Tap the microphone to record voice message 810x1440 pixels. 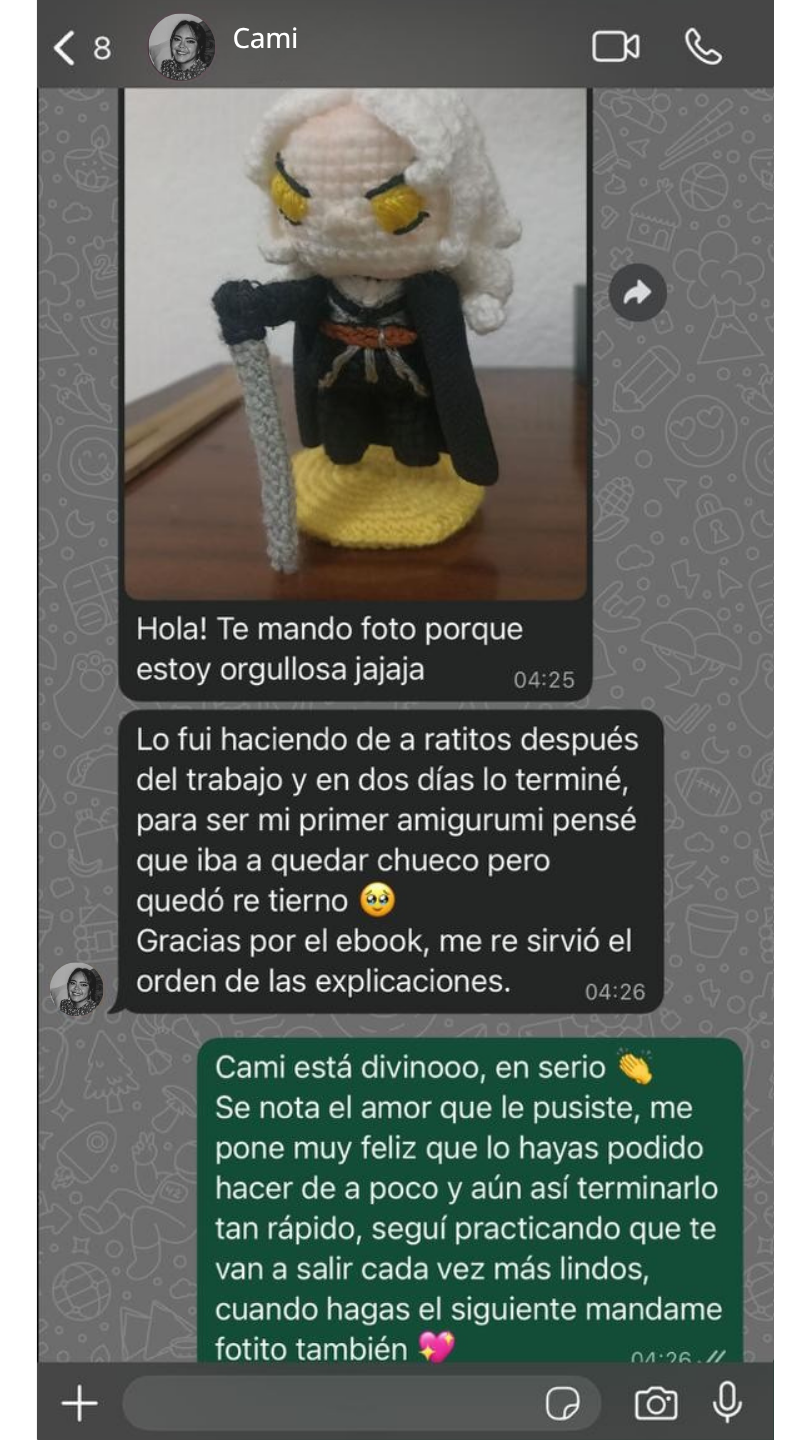pyautogui.click(x=727, y=1402)
